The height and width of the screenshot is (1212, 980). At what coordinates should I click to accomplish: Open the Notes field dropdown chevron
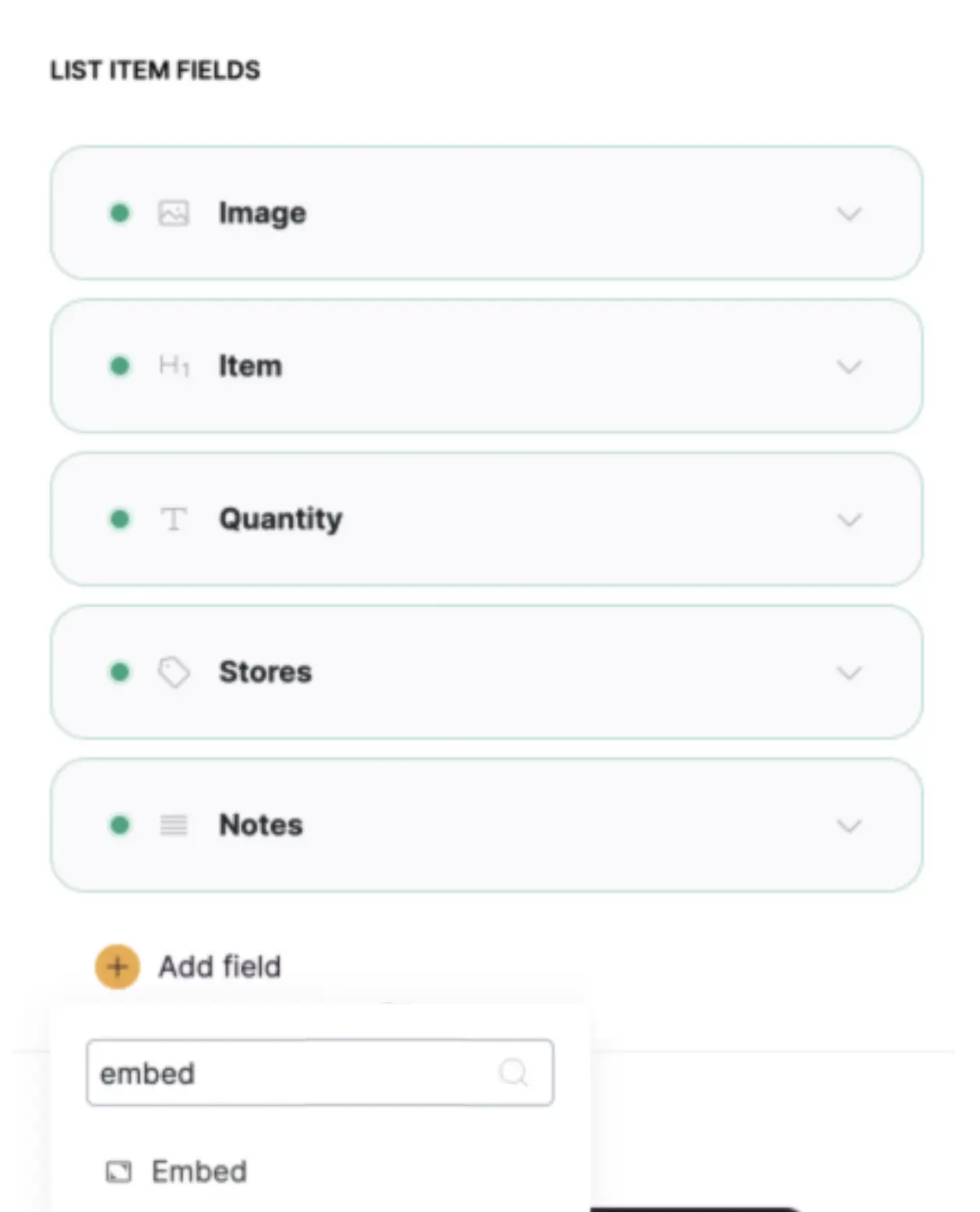(x=849, y=824)
